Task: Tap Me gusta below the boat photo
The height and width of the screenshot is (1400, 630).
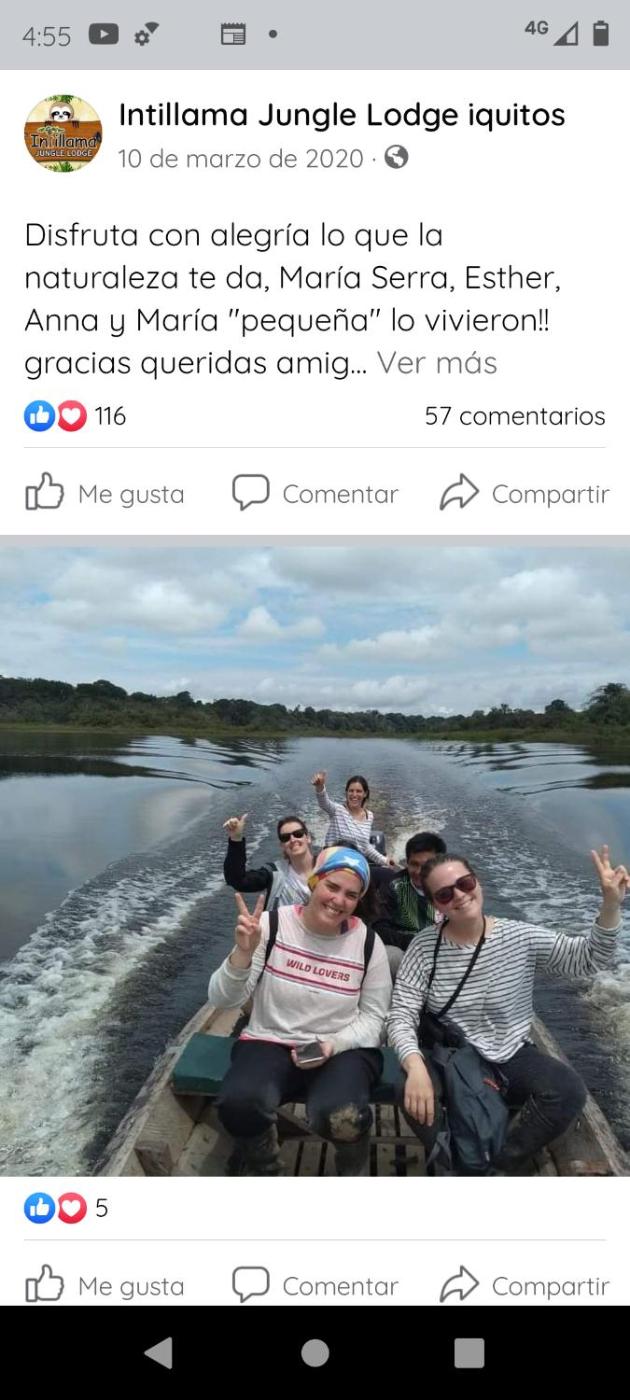Action: tap(106, 1285)
